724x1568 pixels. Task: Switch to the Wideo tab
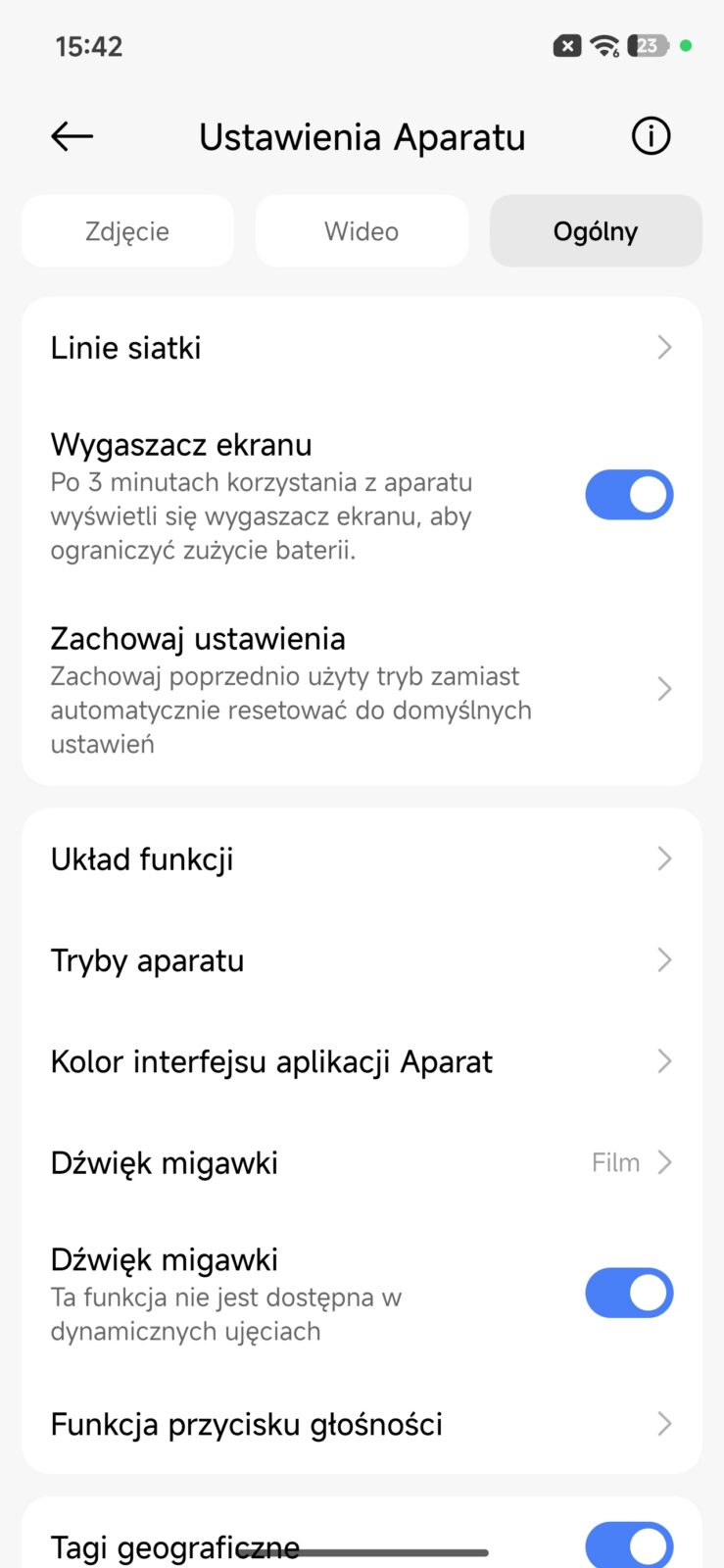(362, 231)
